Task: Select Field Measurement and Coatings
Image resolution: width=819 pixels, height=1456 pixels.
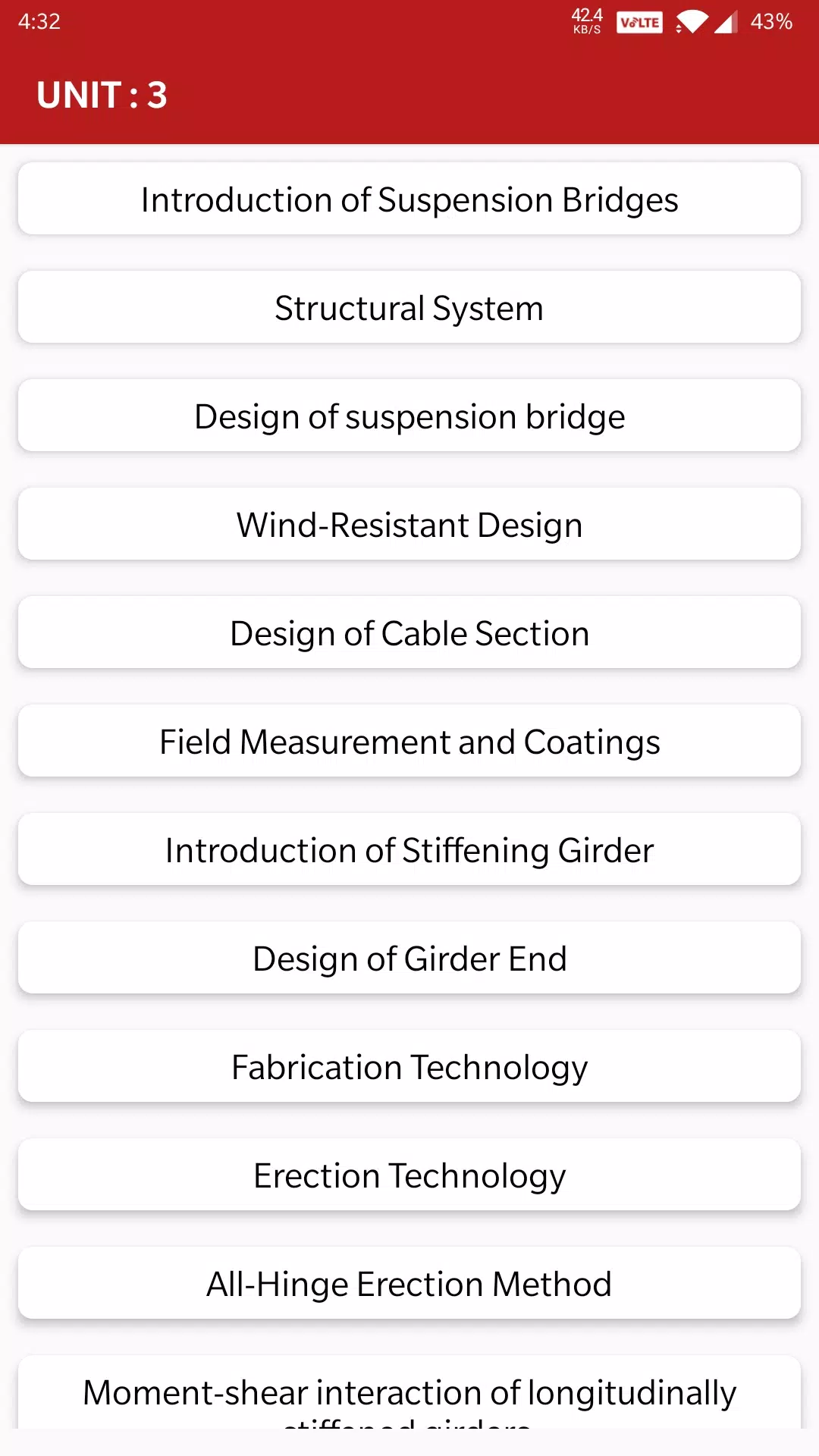Action: [x=409, y=742]
